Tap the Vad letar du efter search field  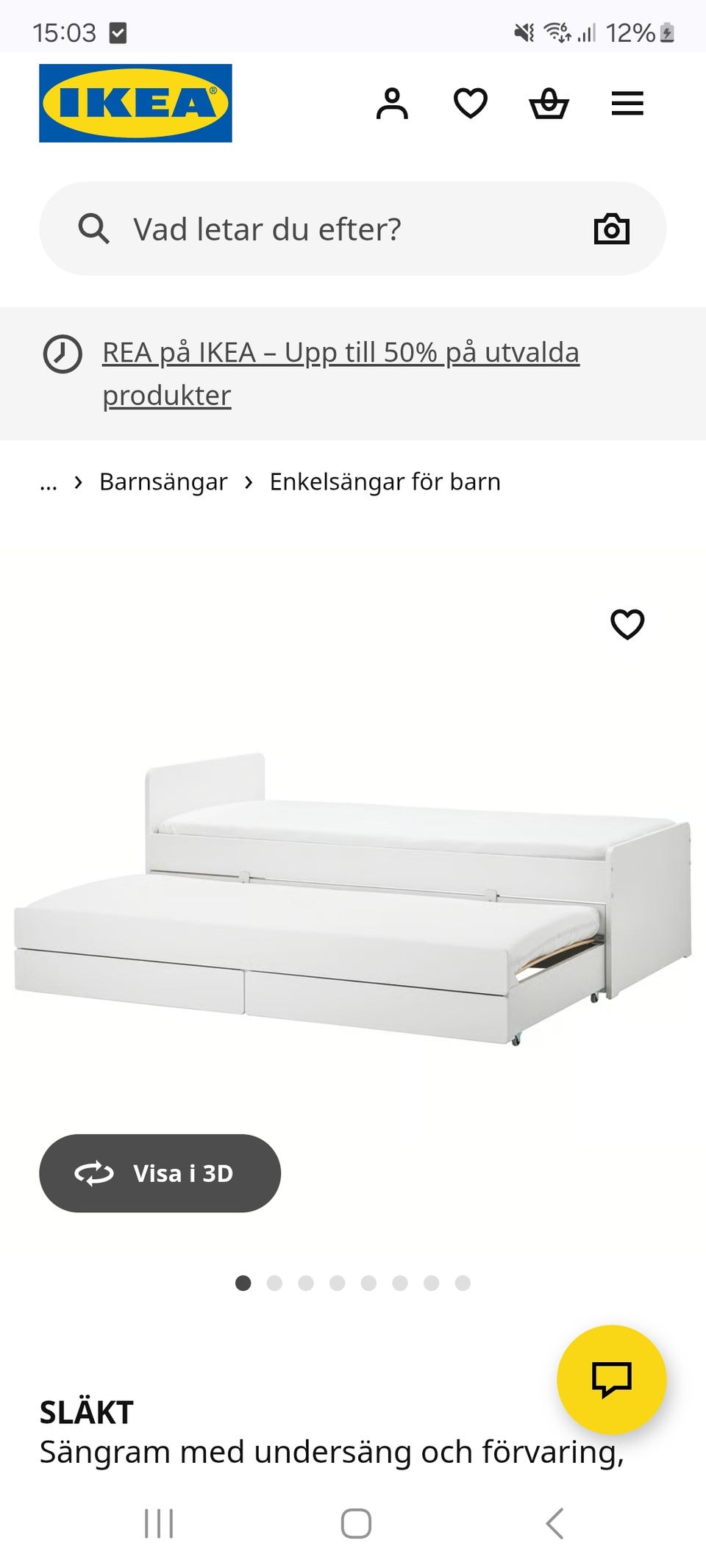point(294,228)
